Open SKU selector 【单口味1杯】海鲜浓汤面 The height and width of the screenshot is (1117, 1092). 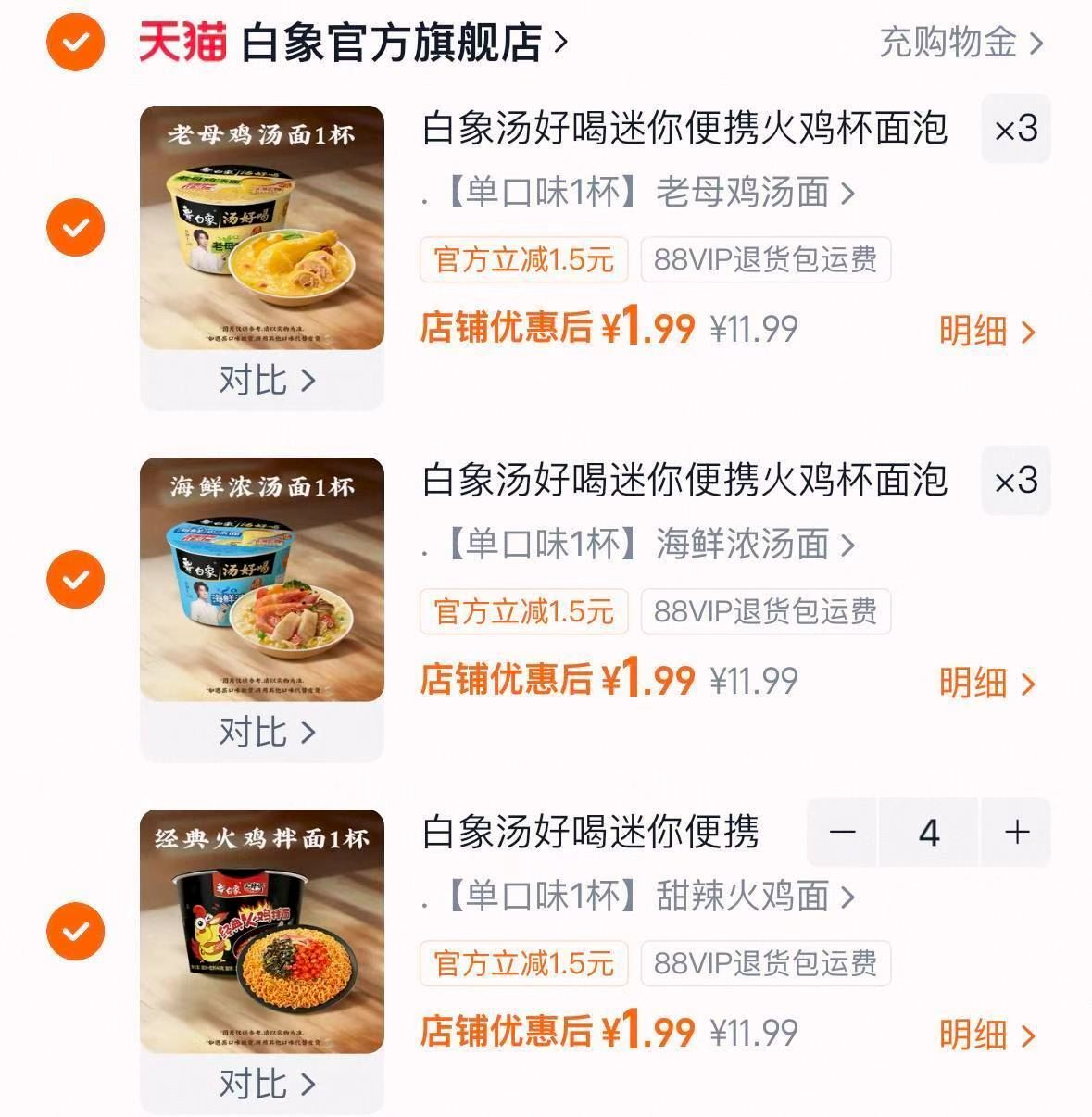click(639, 545)
